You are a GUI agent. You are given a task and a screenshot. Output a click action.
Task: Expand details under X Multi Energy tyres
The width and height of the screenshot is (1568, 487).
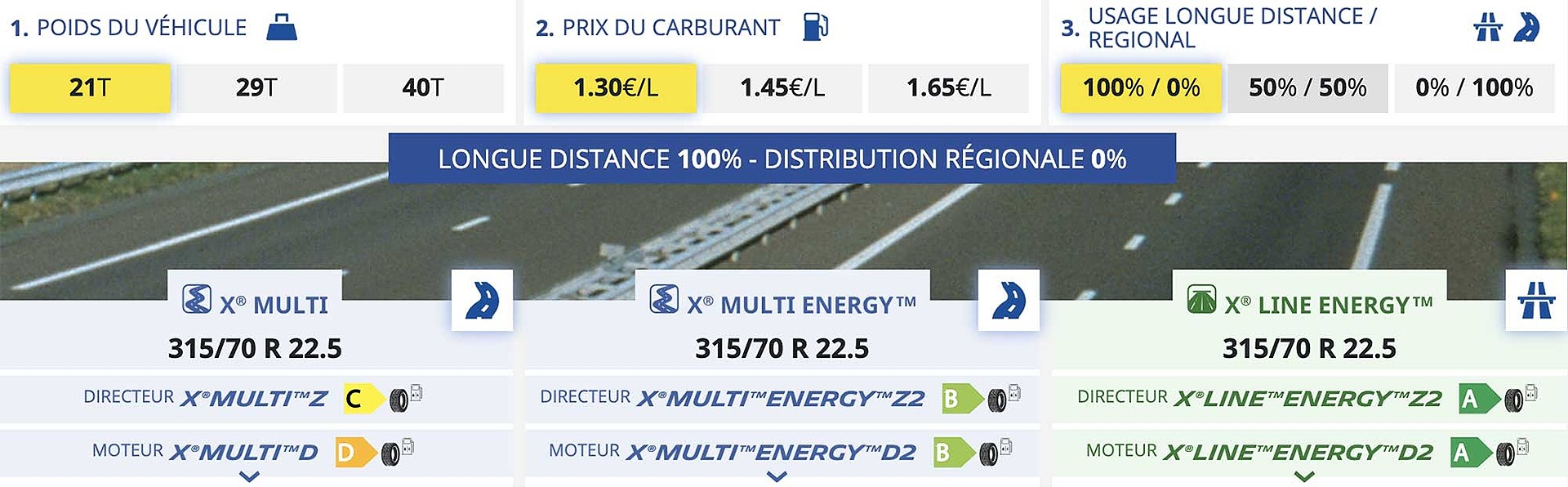point(777,476)
